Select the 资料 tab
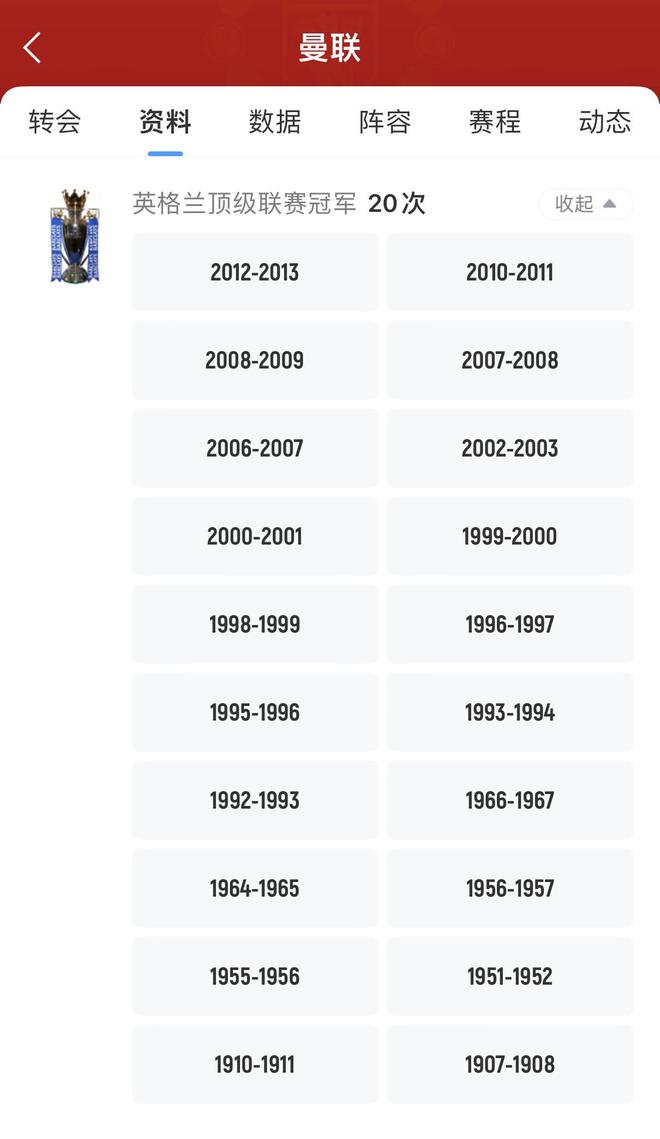The height and width of the screenshot is (1139, 660). point(165,122)
